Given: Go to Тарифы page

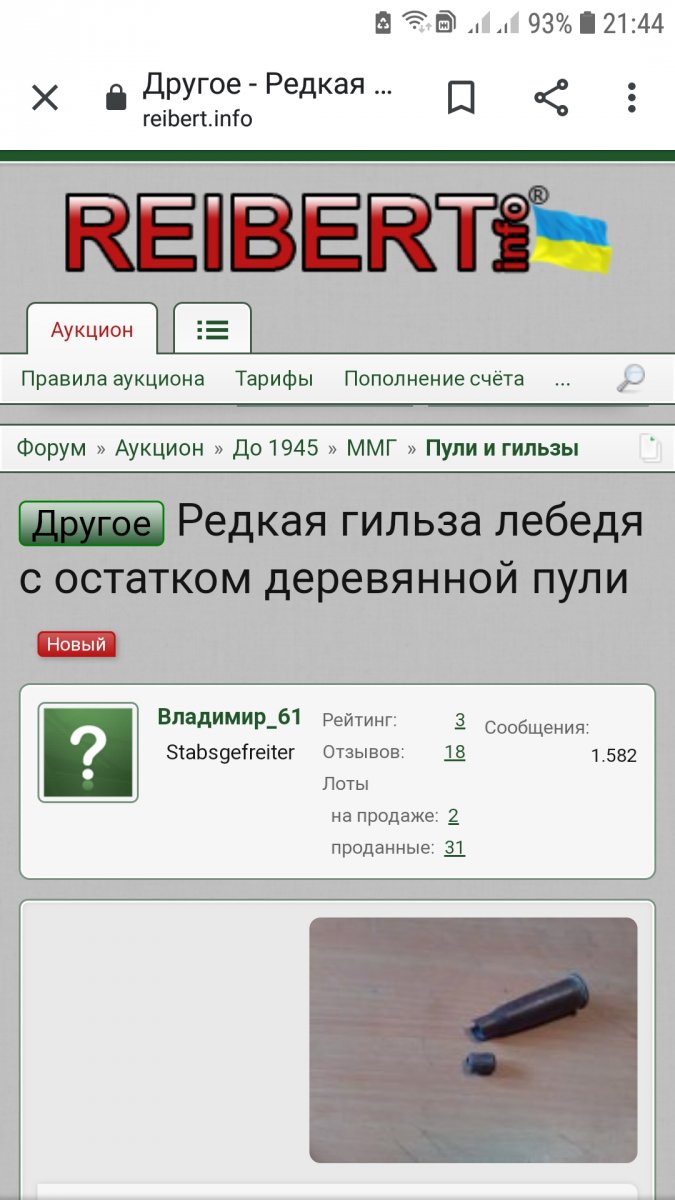Looking at the screenshot, I should pos(274,379).
